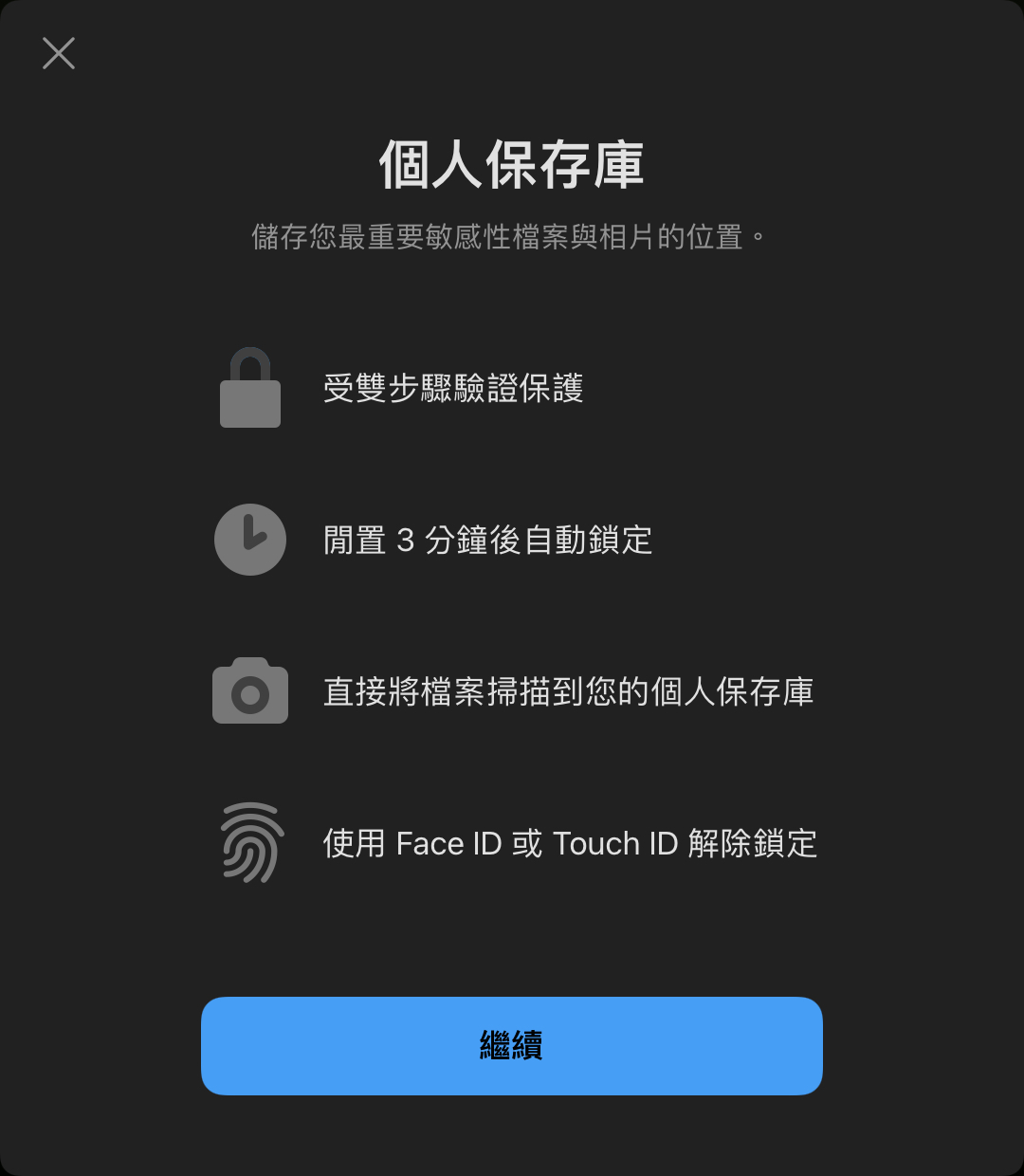Tap the 繼續 button
Viewport: 1024px width, 1176px height.
(x=511, y=1045)
